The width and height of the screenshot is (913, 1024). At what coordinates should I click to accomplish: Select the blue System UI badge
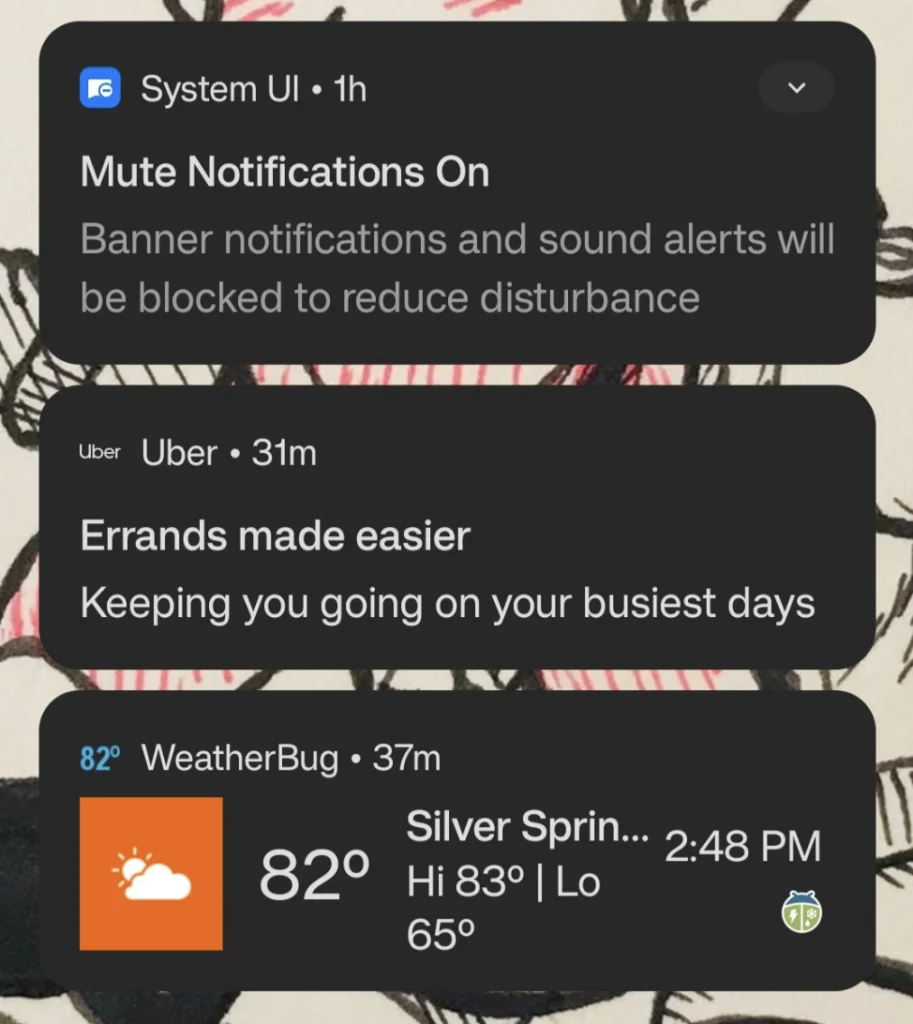(100, 88)
